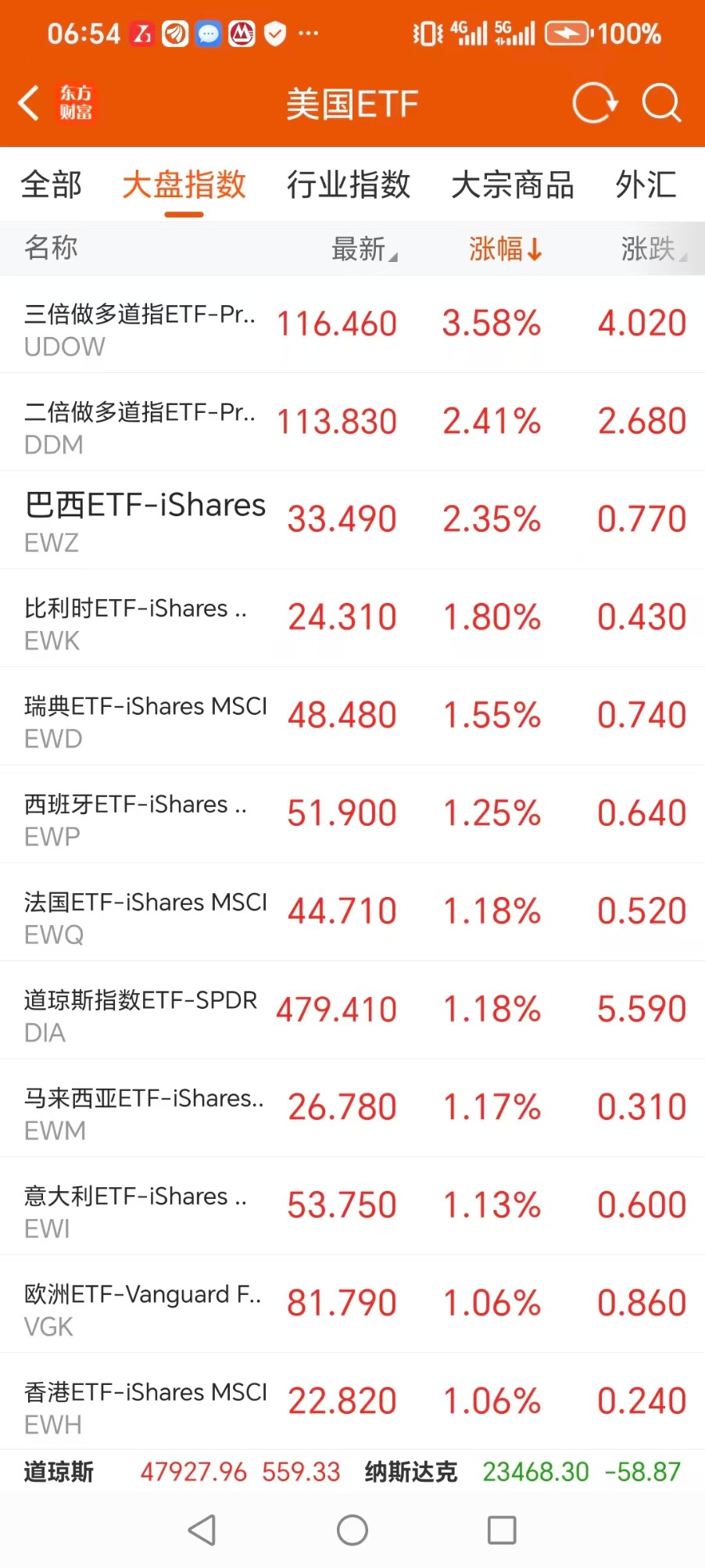Open 道琼斯指数ETF DIA quote

[352, 1010]
